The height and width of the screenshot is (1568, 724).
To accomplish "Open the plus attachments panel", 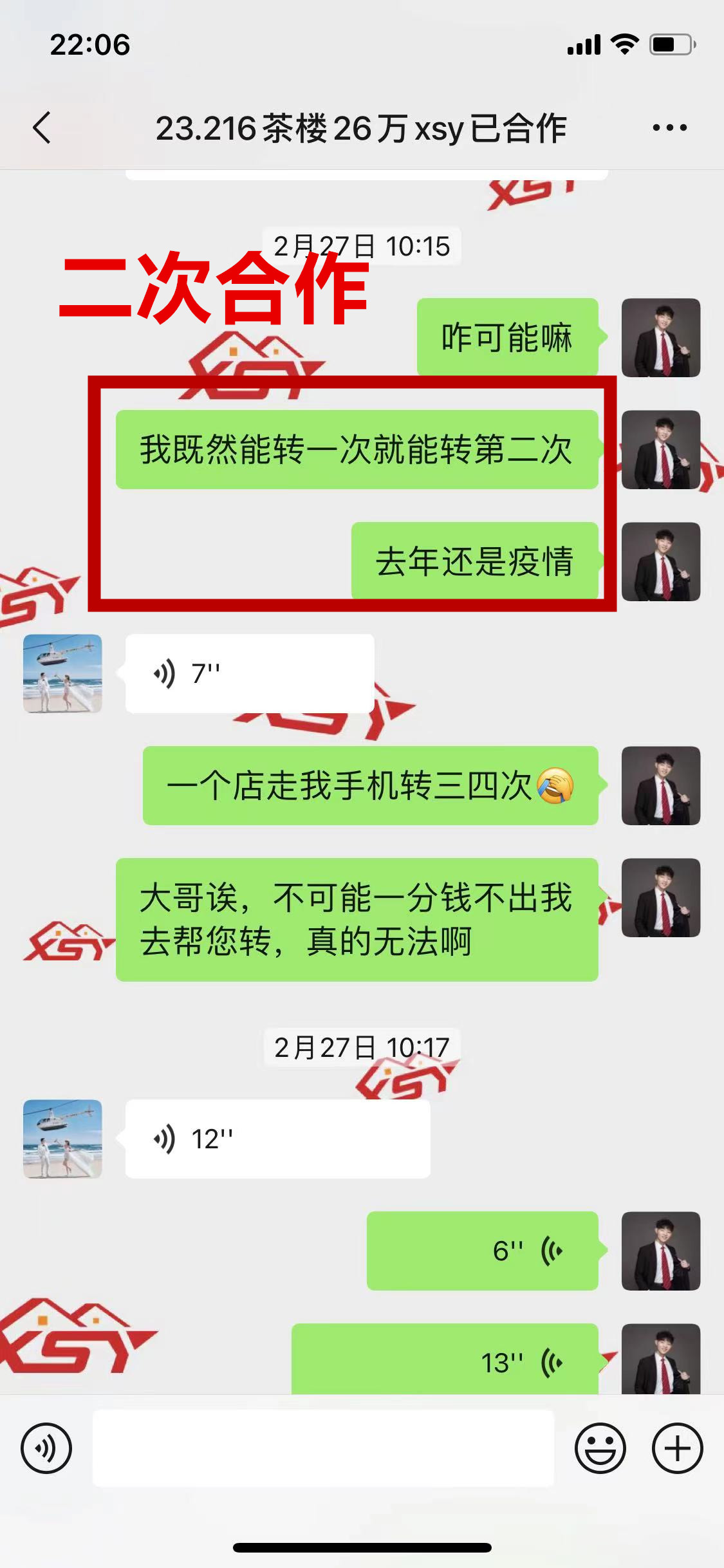I will [x=677, y=1448].
